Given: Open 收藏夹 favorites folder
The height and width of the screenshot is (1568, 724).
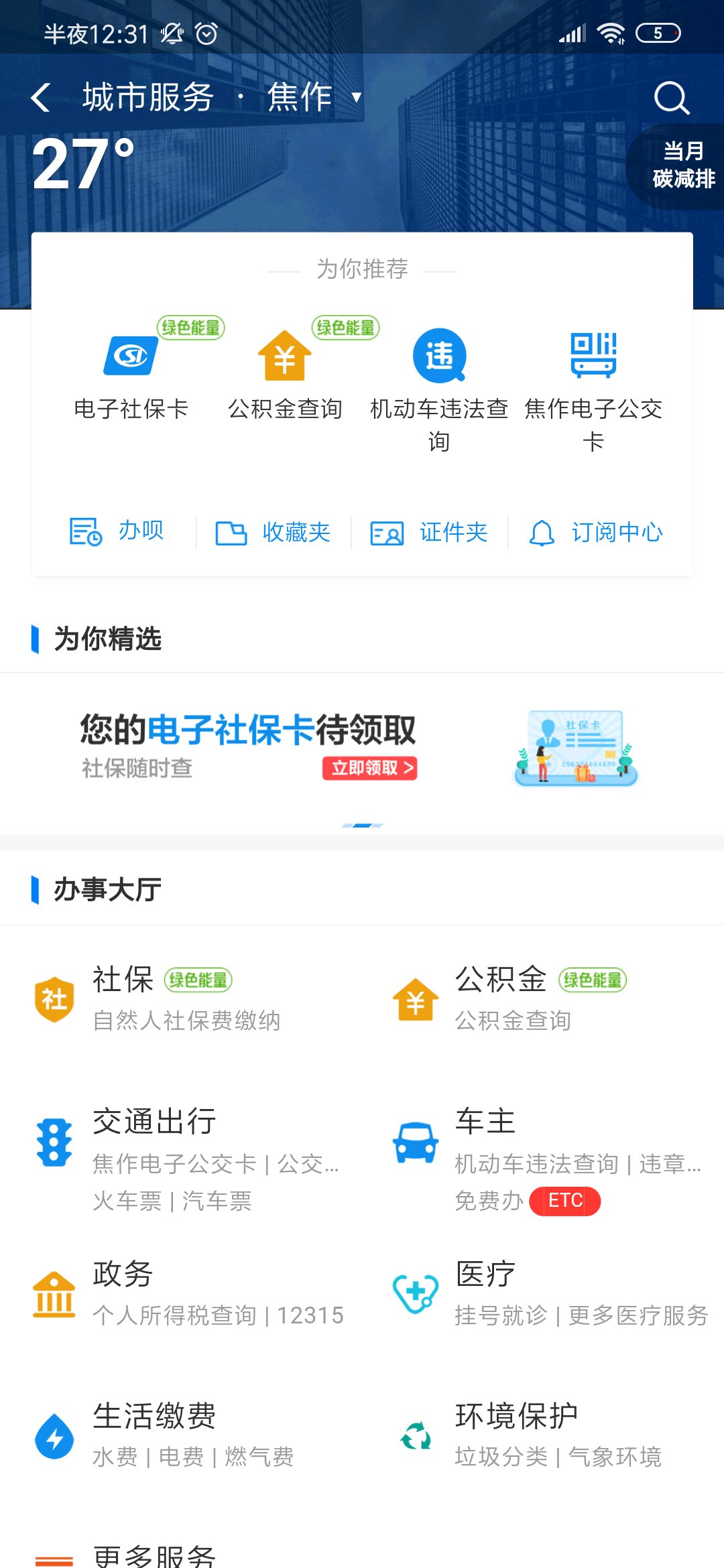Looking at the screenshot, I should pos(273,533).
